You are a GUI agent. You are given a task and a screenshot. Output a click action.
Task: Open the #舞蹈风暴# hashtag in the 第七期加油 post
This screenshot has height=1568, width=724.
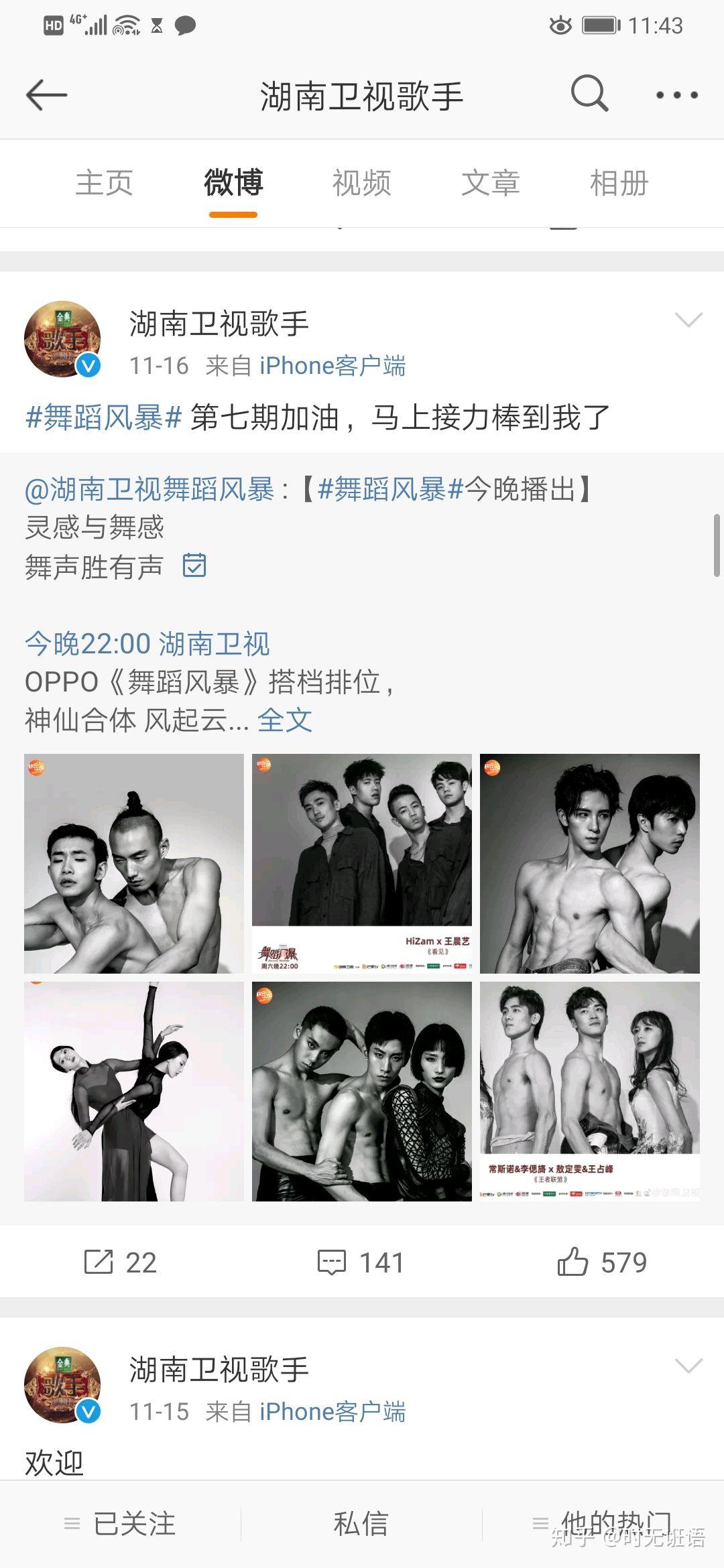point(104,417)
